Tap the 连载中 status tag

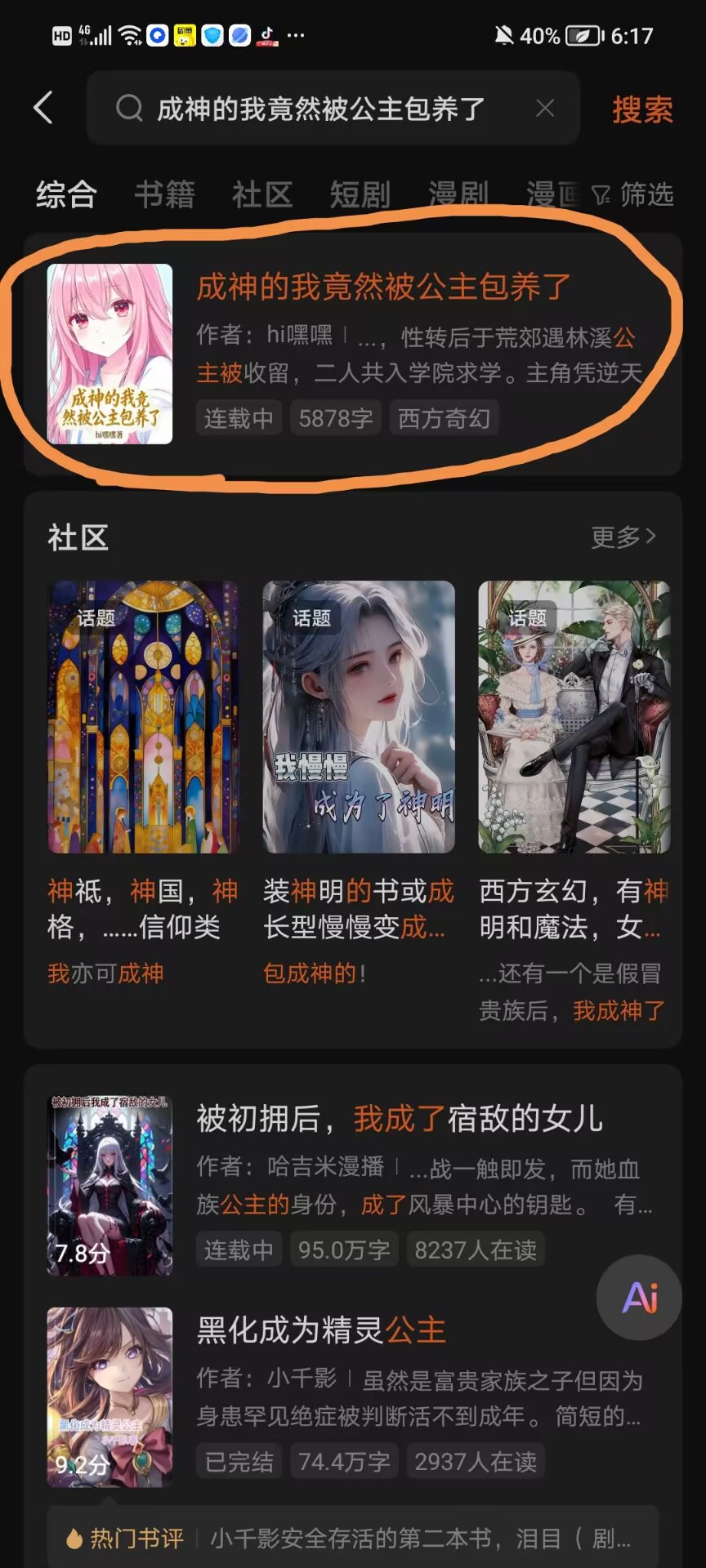pyautogui.click(x=238, y=418)
